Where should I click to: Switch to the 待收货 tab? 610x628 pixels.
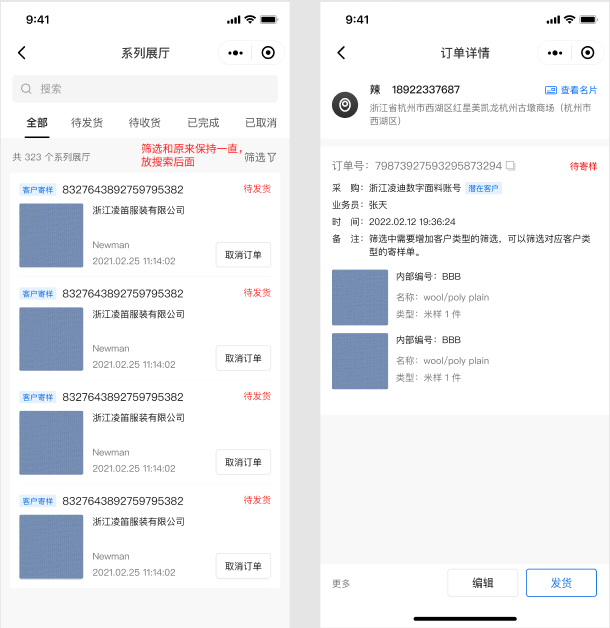pos(145,122)
